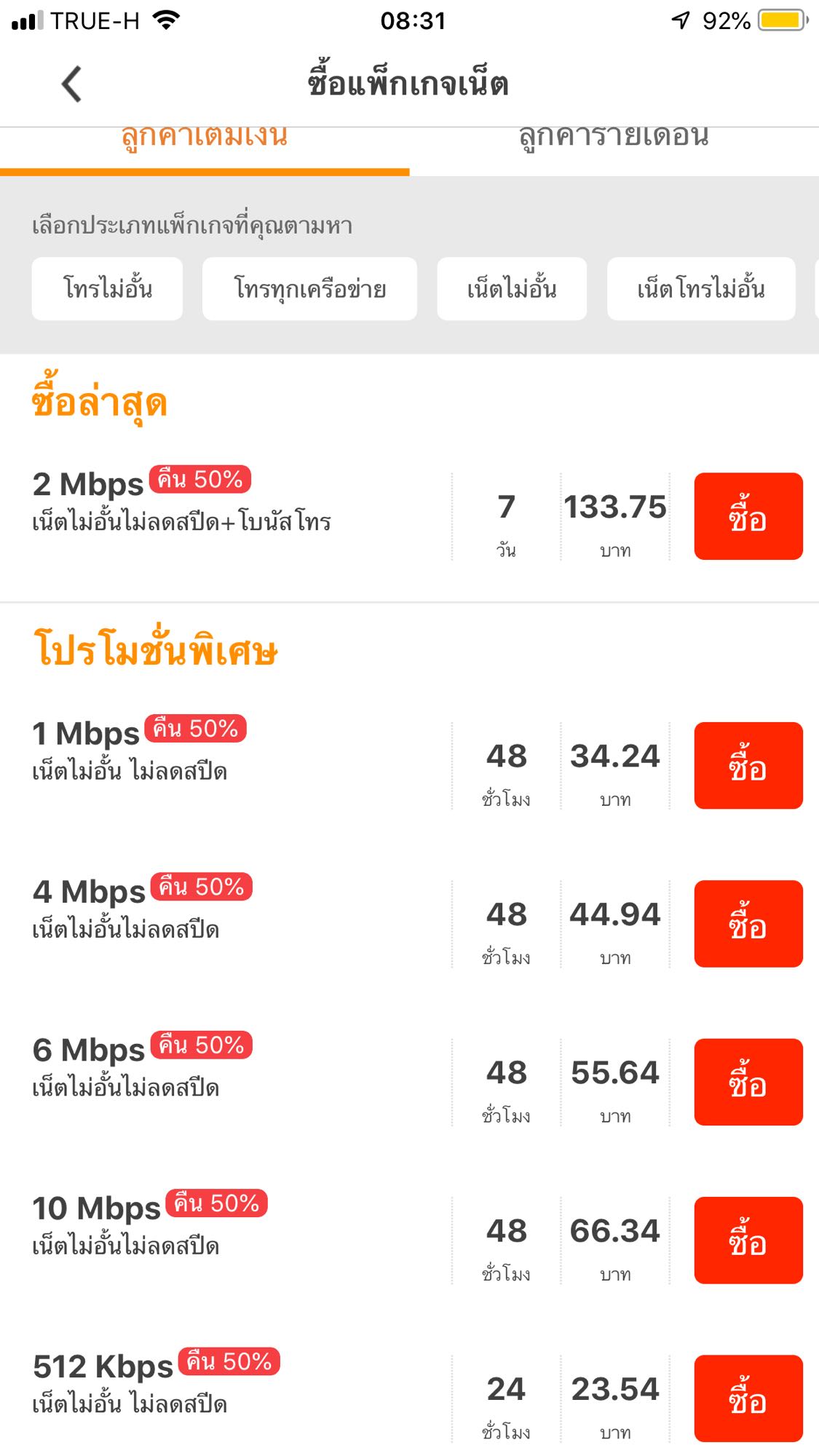The height and width of the screenshot is (1456, 819).
Task: Tap the เน็ตโทรไม่อั้น category chip
Action: pos(700,289)
